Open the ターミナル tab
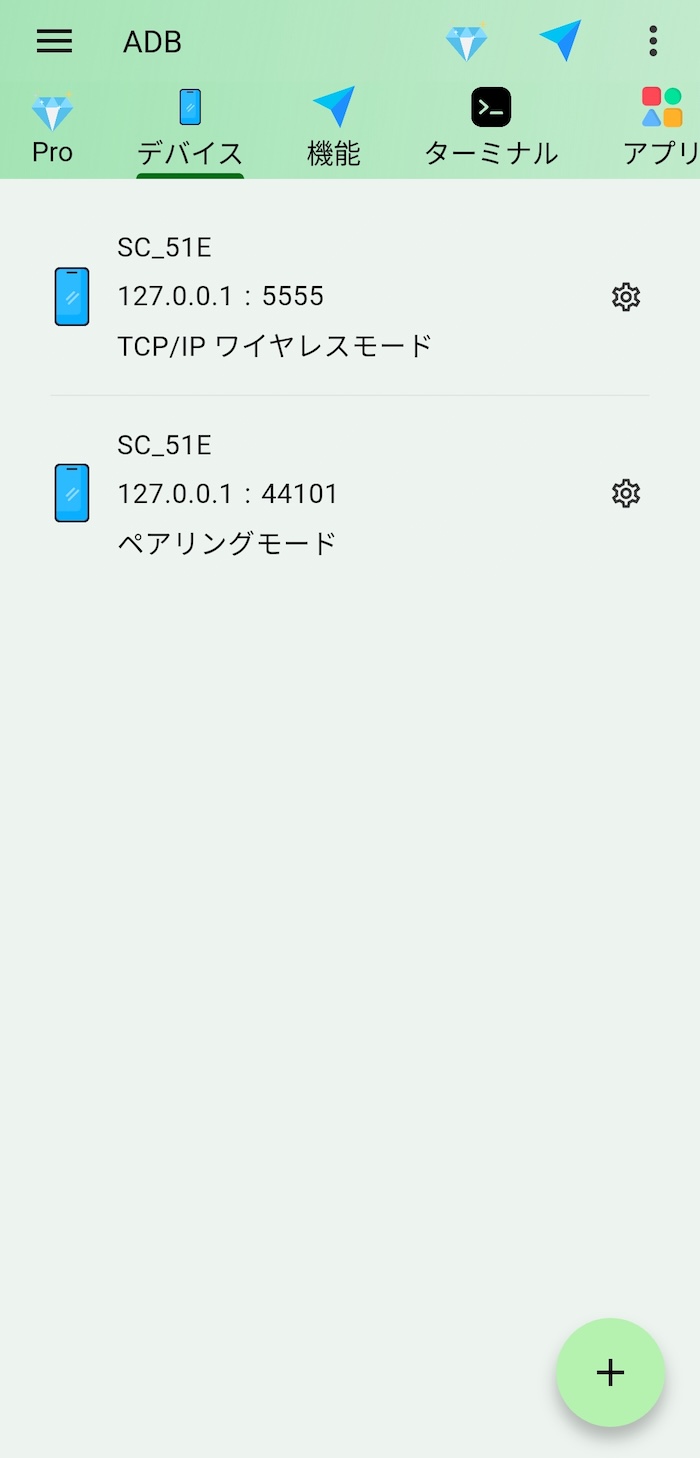 491,130
